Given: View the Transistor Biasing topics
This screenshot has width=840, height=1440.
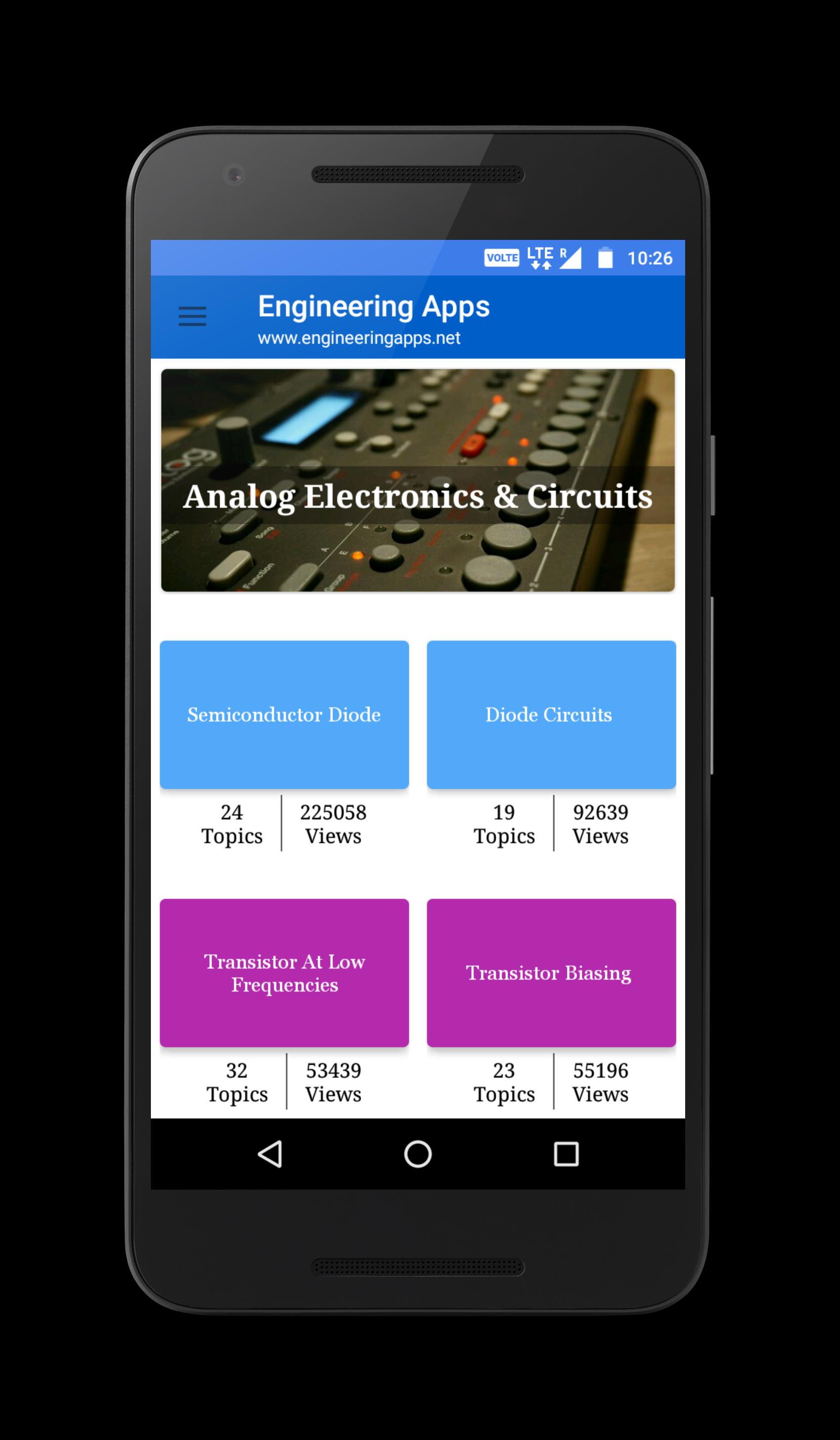Looking at the screenshot, I should point(551,973).
